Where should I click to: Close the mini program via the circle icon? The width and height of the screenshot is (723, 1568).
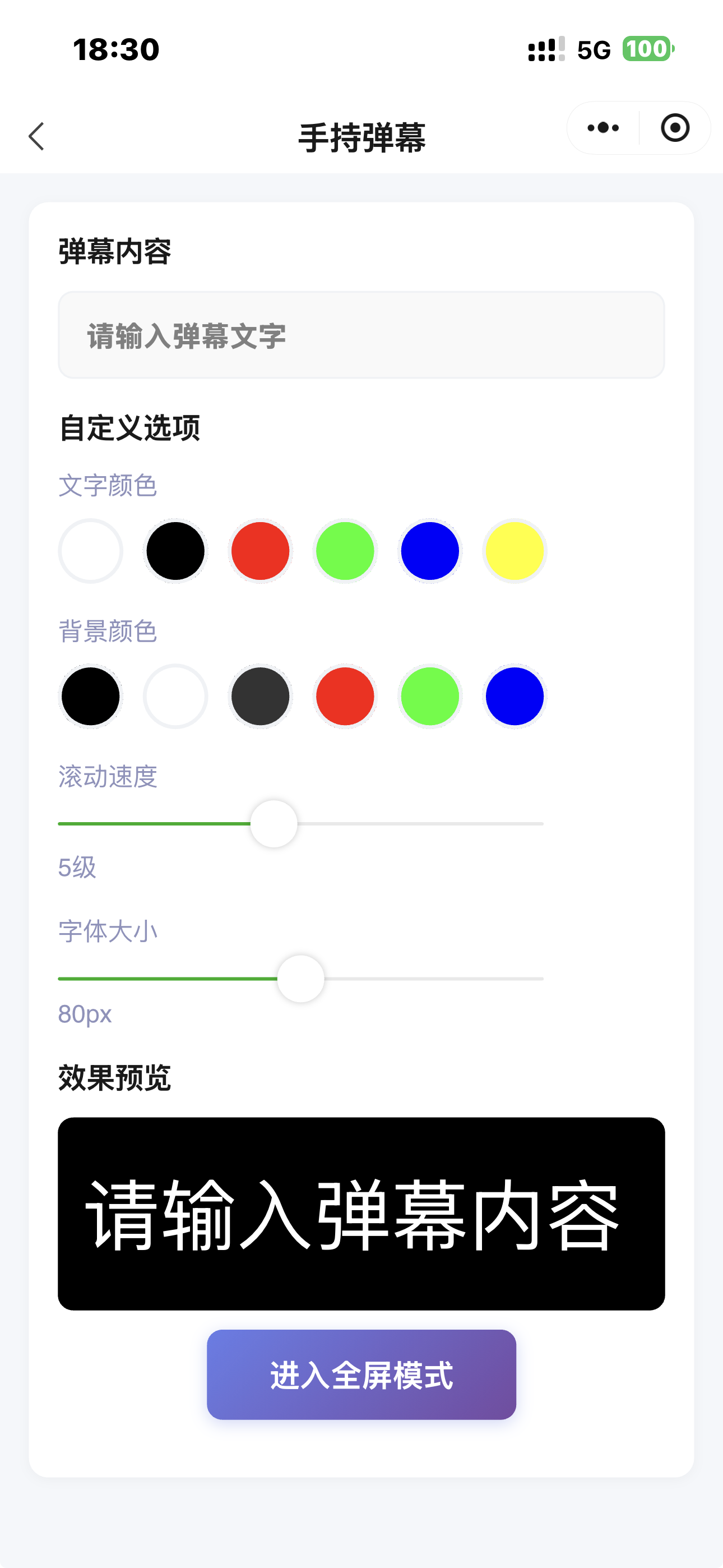pos(675,128)
